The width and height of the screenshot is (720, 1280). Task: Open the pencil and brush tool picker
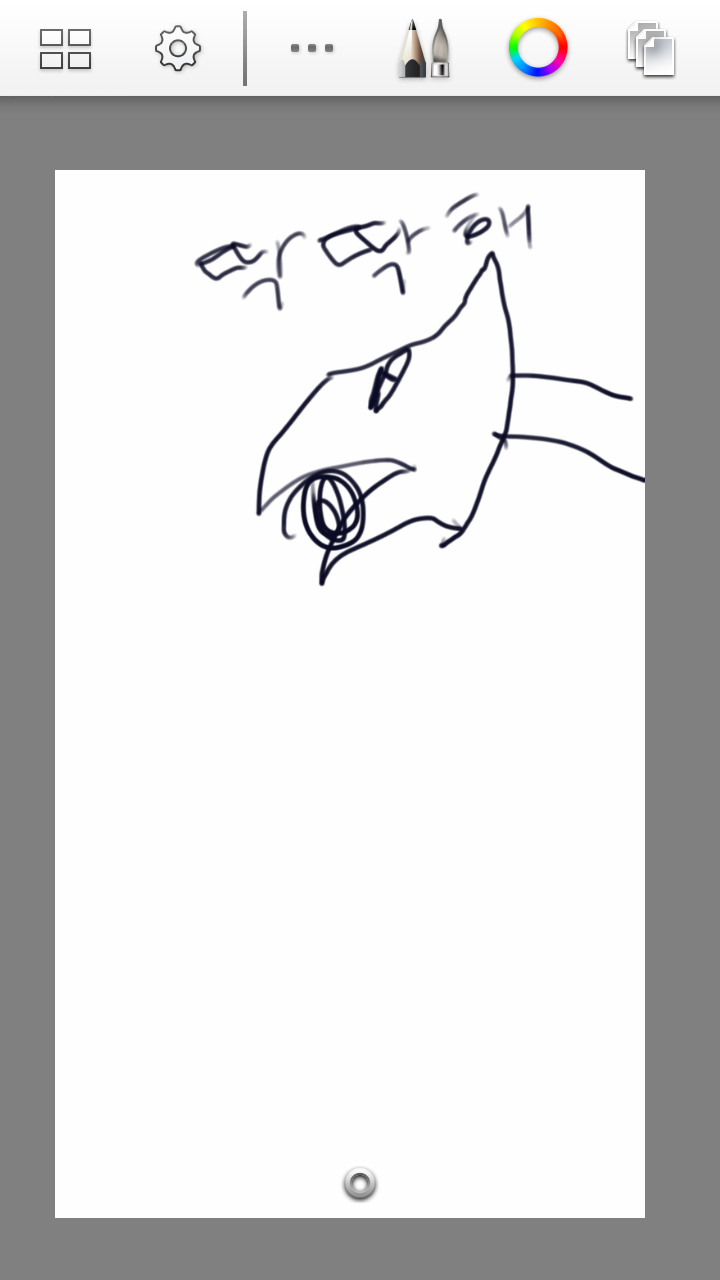[x=424, y=48]
